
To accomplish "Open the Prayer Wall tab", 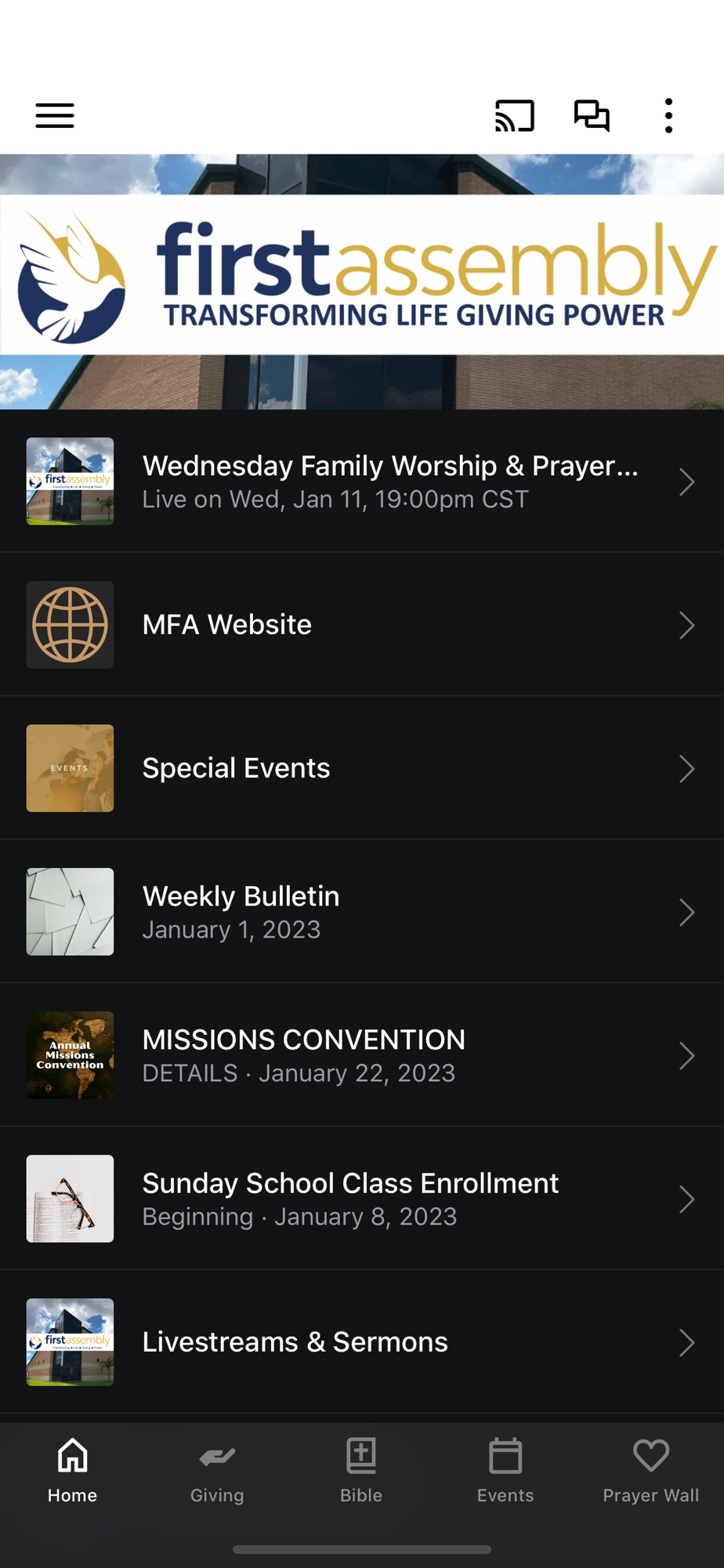I will 650,1471.
